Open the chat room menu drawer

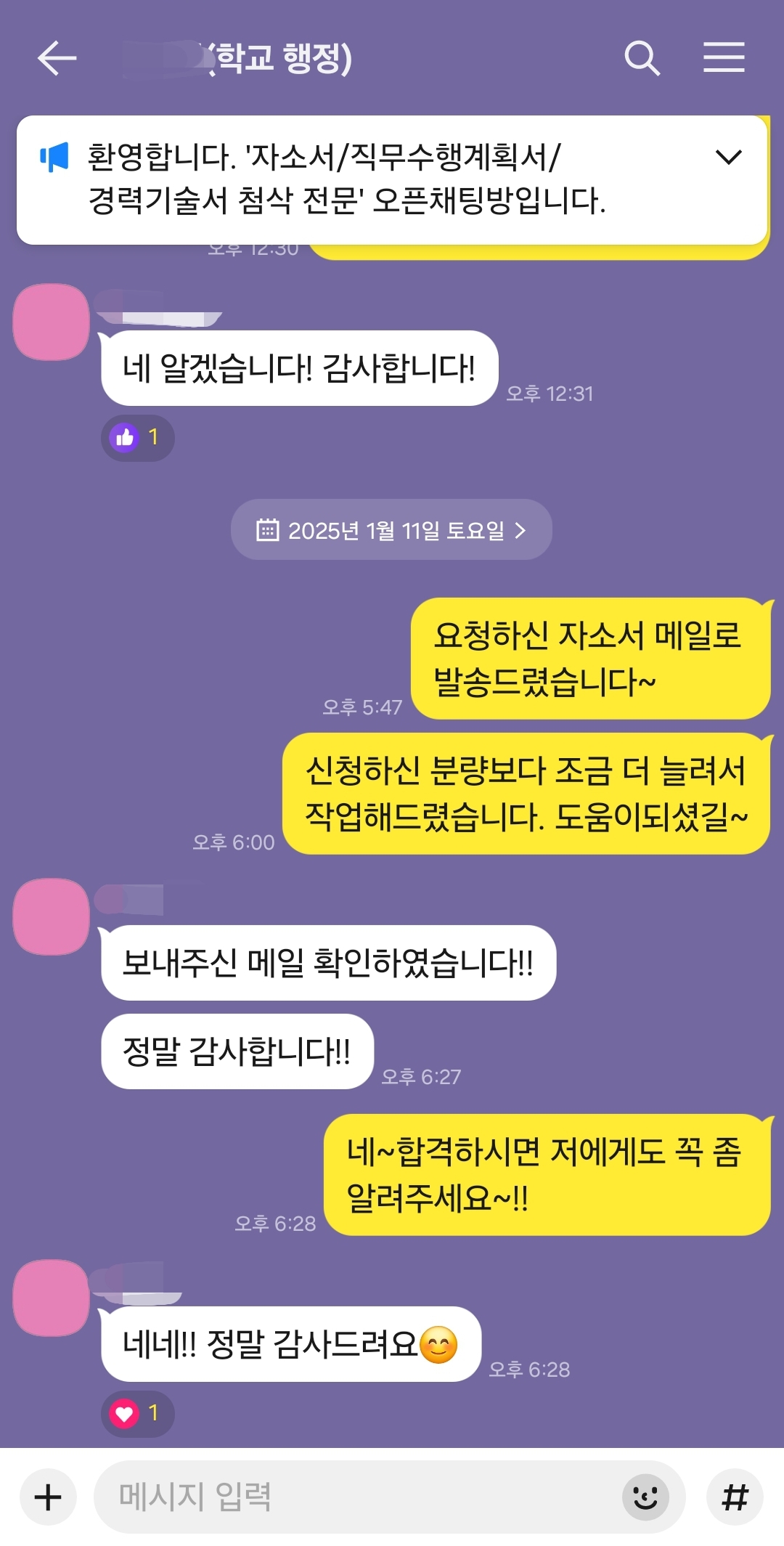click(724, 58)
